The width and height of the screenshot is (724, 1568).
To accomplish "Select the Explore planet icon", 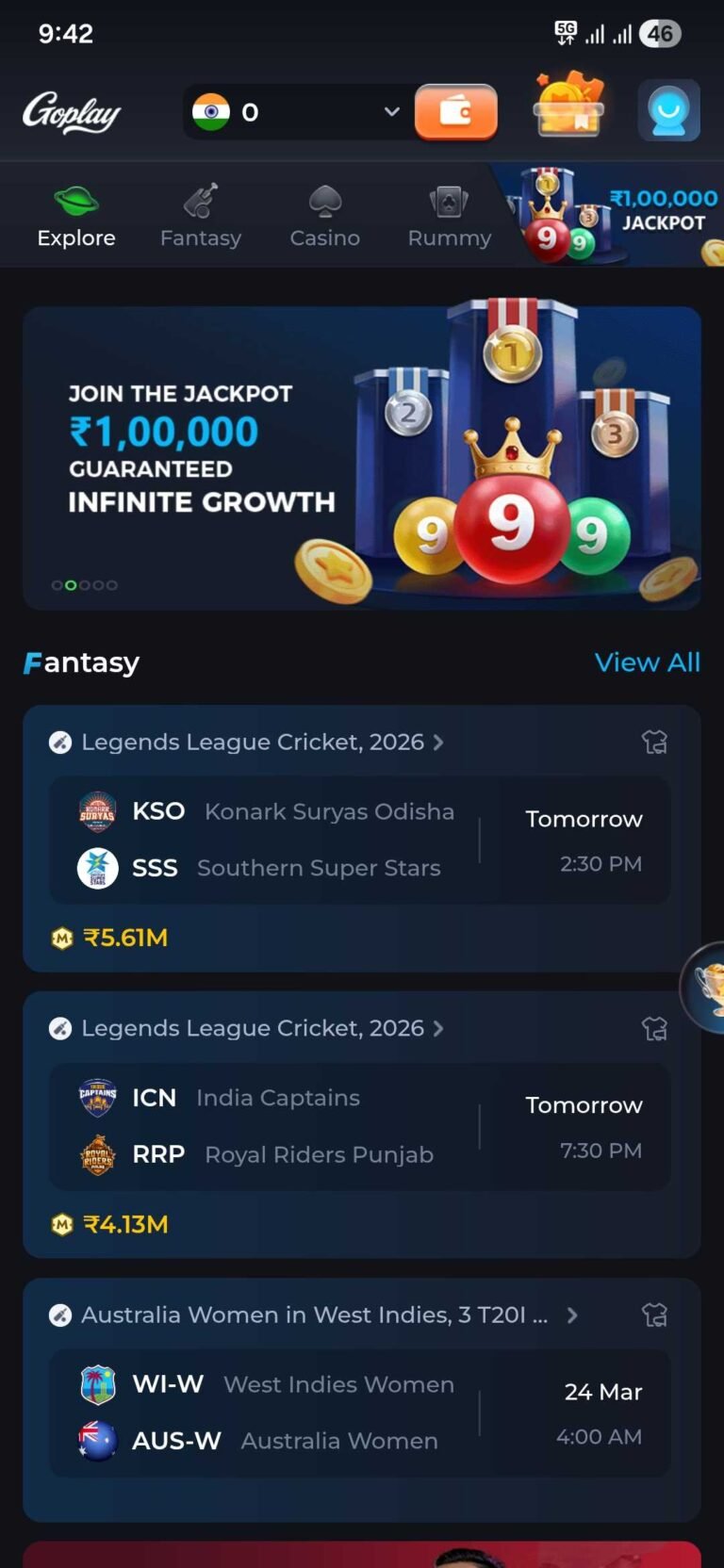I will [75, 201].
